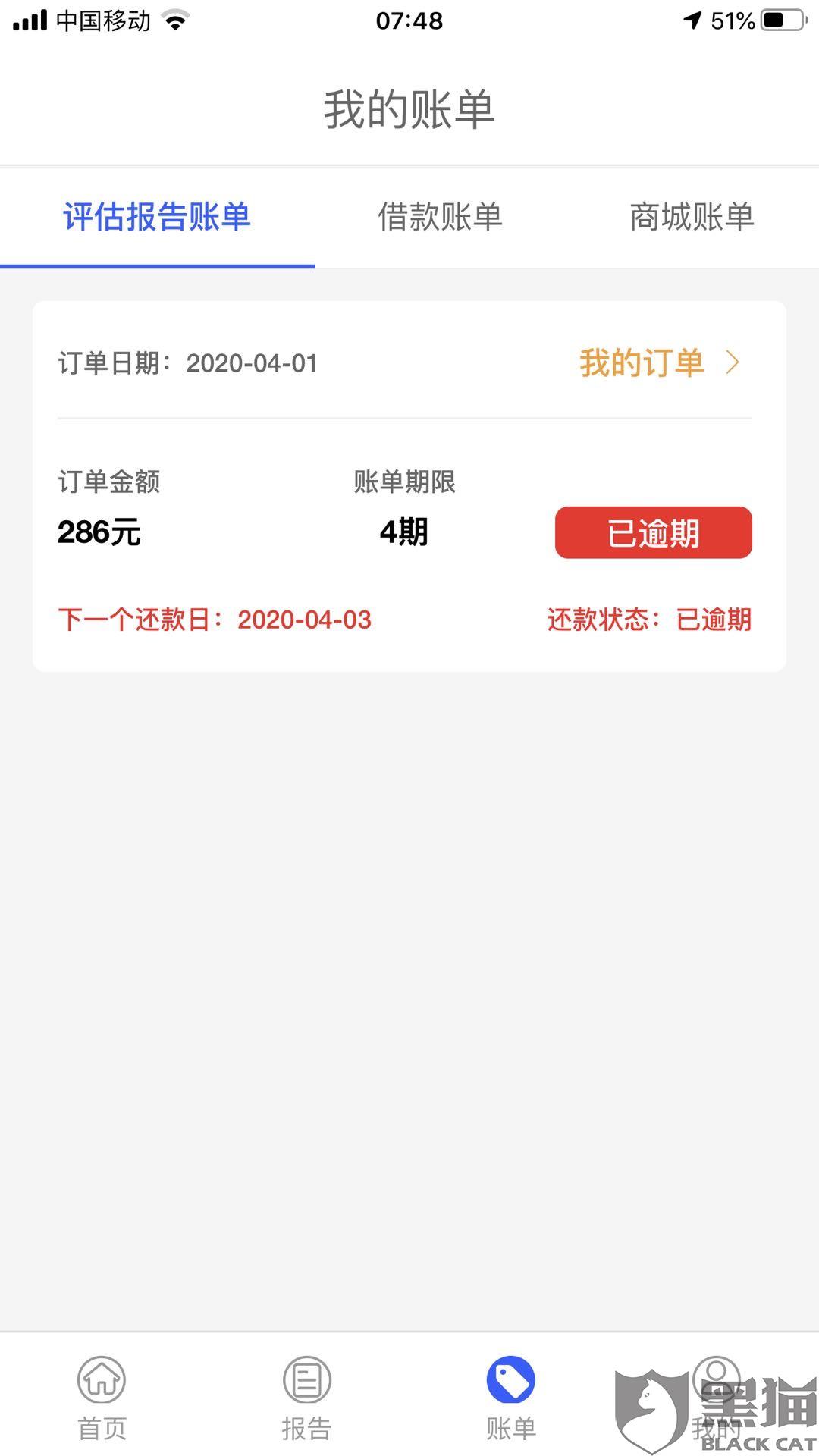
Task: Switch to the 借款账单 tab
Action: tap(440, 217)
